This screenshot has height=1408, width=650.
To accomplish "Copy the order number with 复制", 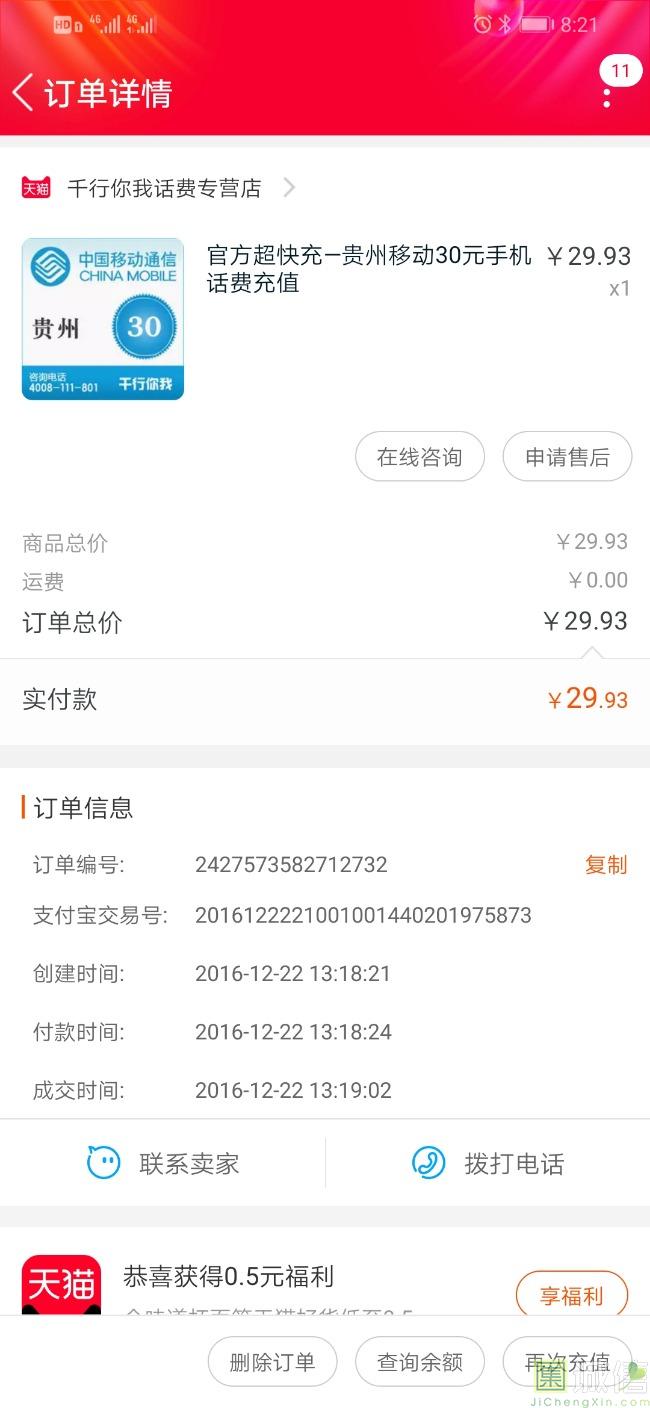I will pos(605,865).
